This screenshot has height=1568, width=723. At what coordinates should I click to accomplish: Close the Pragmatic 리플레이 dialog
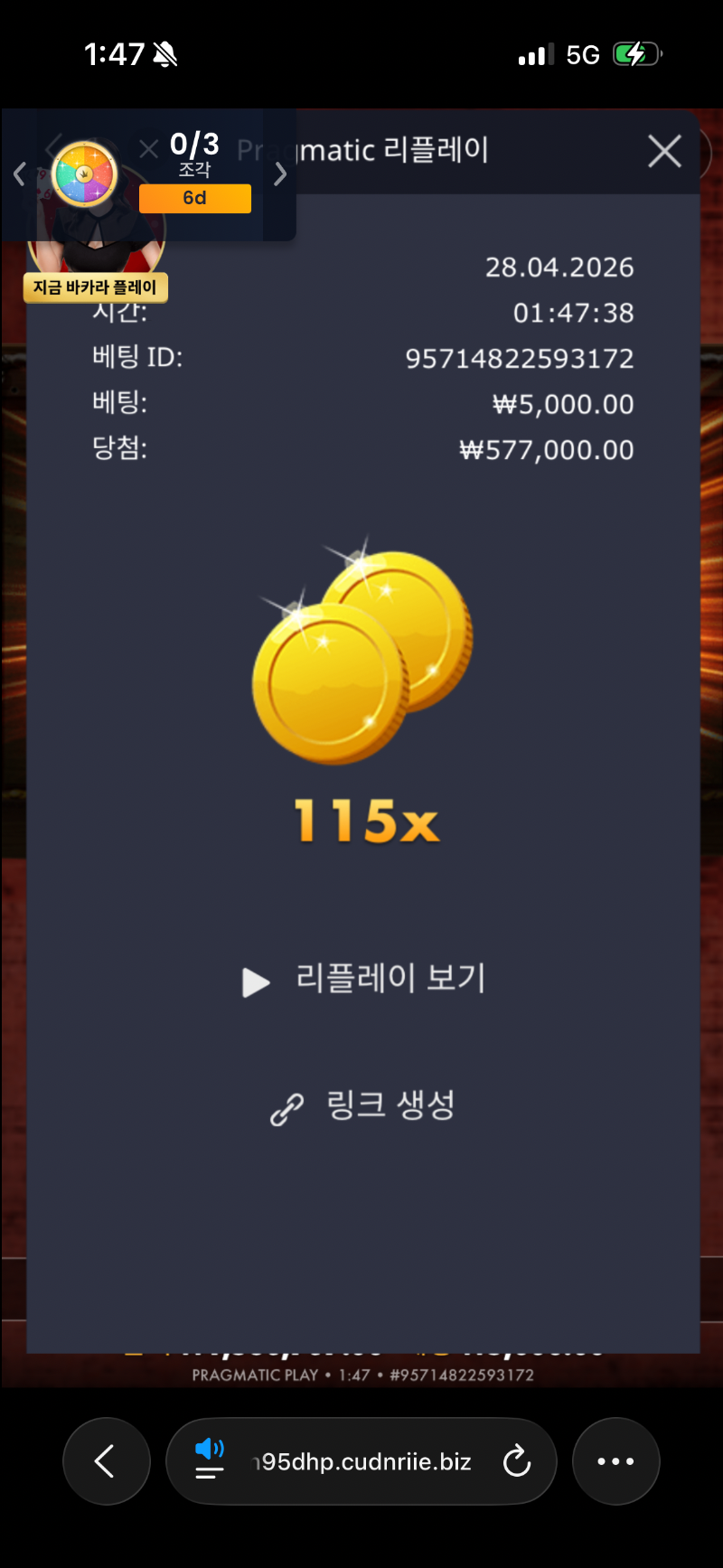point(664,152)
